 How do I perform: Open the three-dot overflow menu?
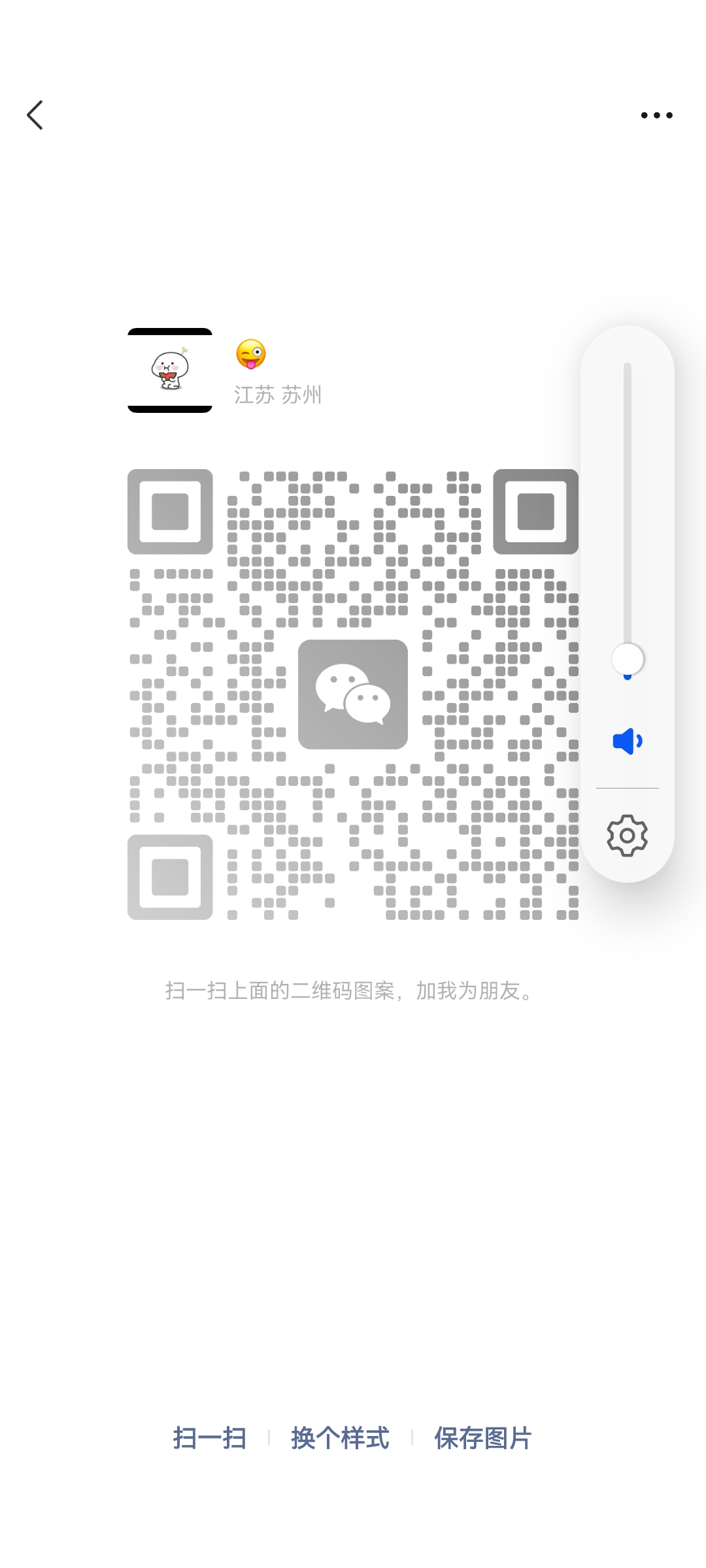point(656,116)
